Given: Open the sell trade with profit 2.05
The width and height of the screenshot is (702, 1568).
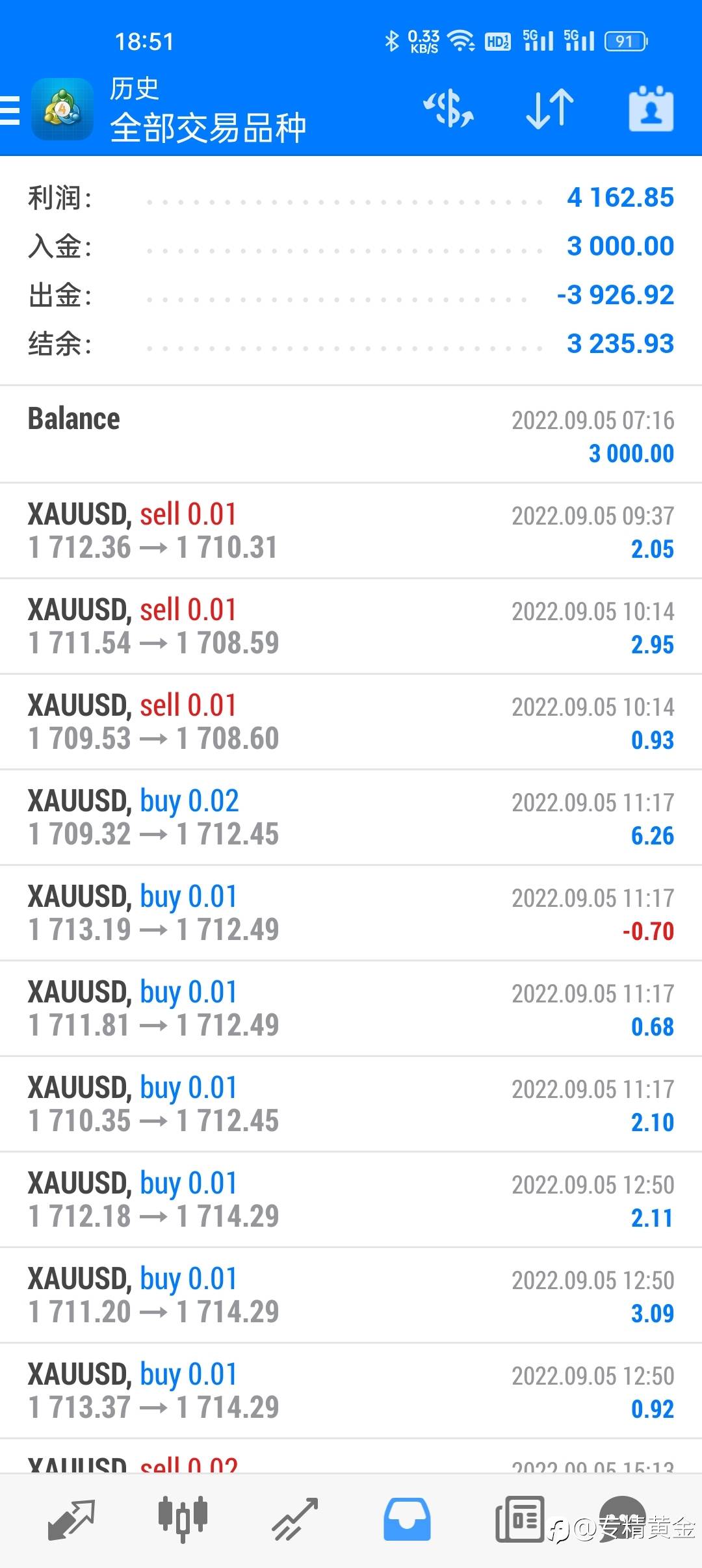Looking at the screenshot, I should [x=351, y=530].
